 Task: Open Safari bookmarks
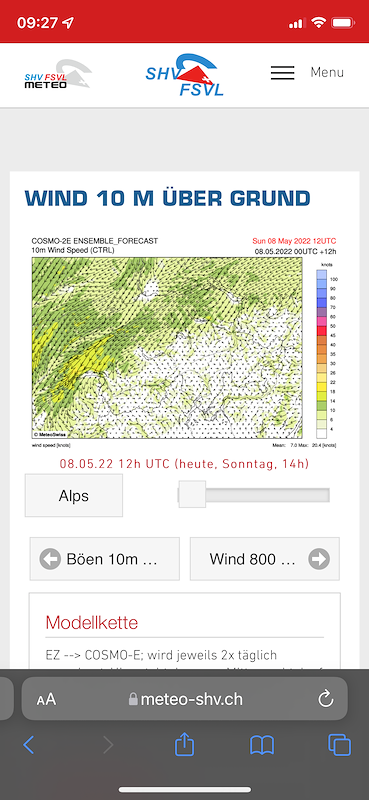tap(262, 745)
